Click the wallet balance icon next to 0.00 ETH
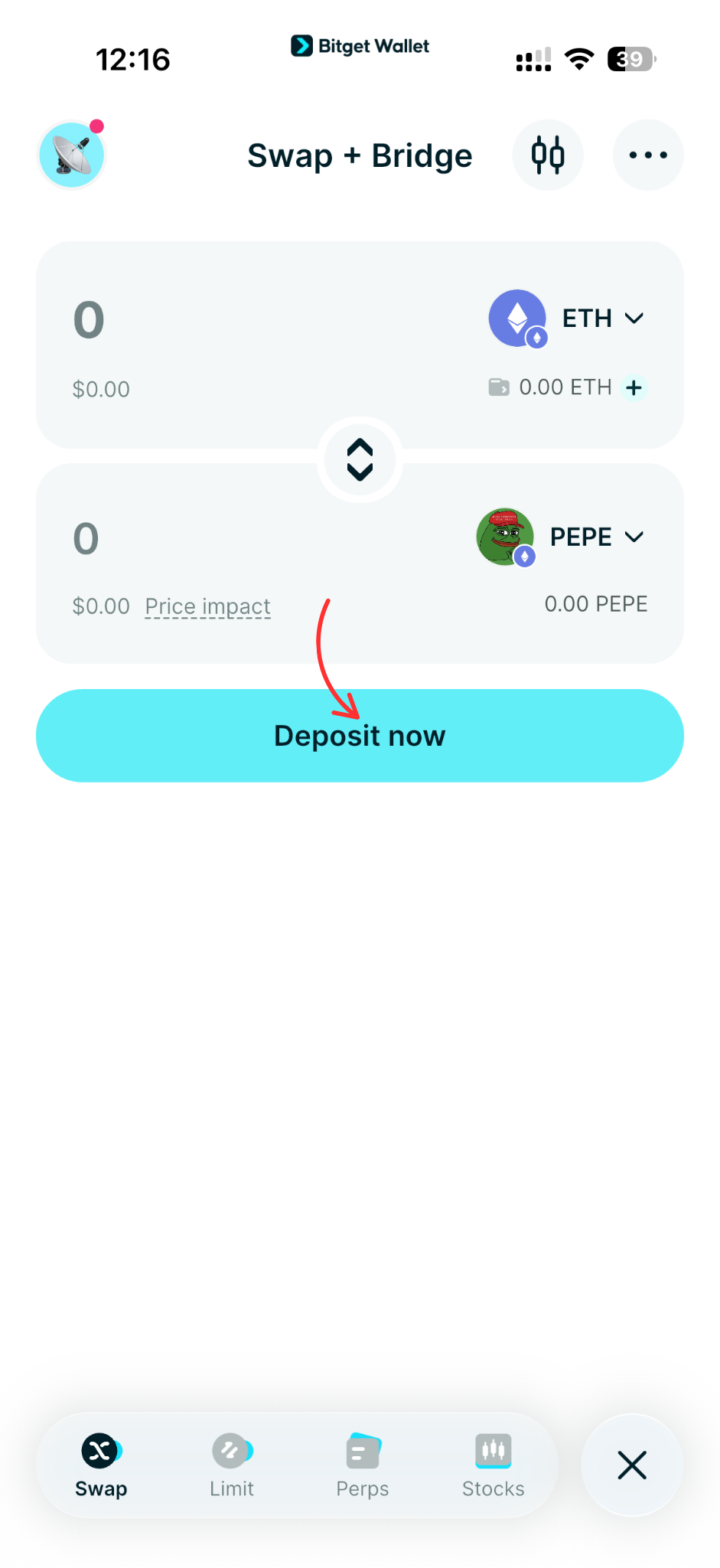Screen dimensions: 720x1568 tap(500, 387)
